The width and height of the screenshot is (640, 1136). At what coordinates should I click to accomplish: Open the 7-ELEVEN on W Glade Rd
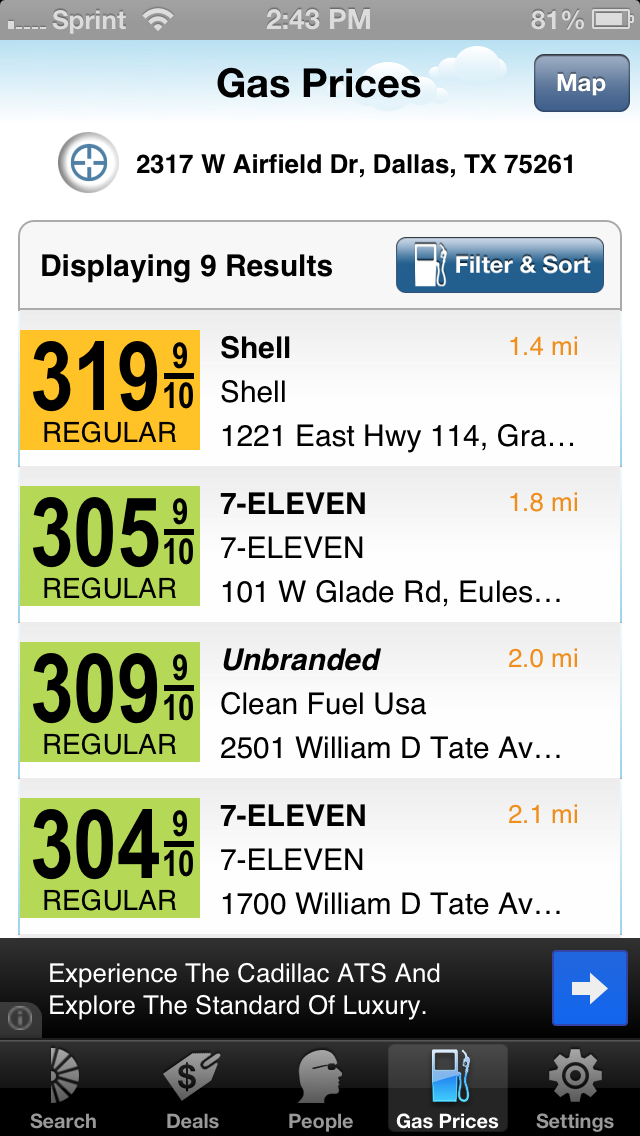pos(320,545)
